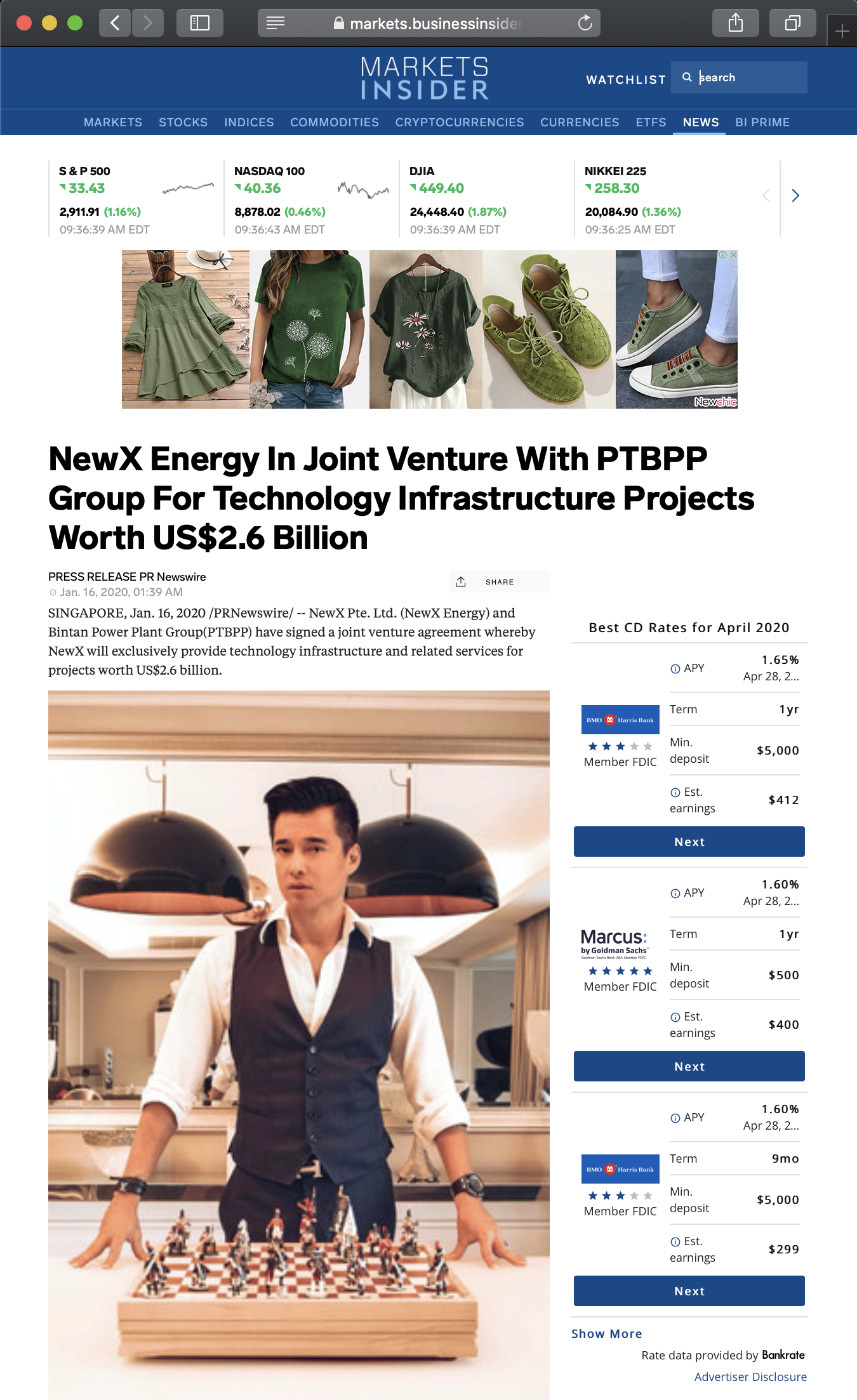857x1400 pixels.
Task: Open the S&P 500 index quote
Action: [84, 171]
